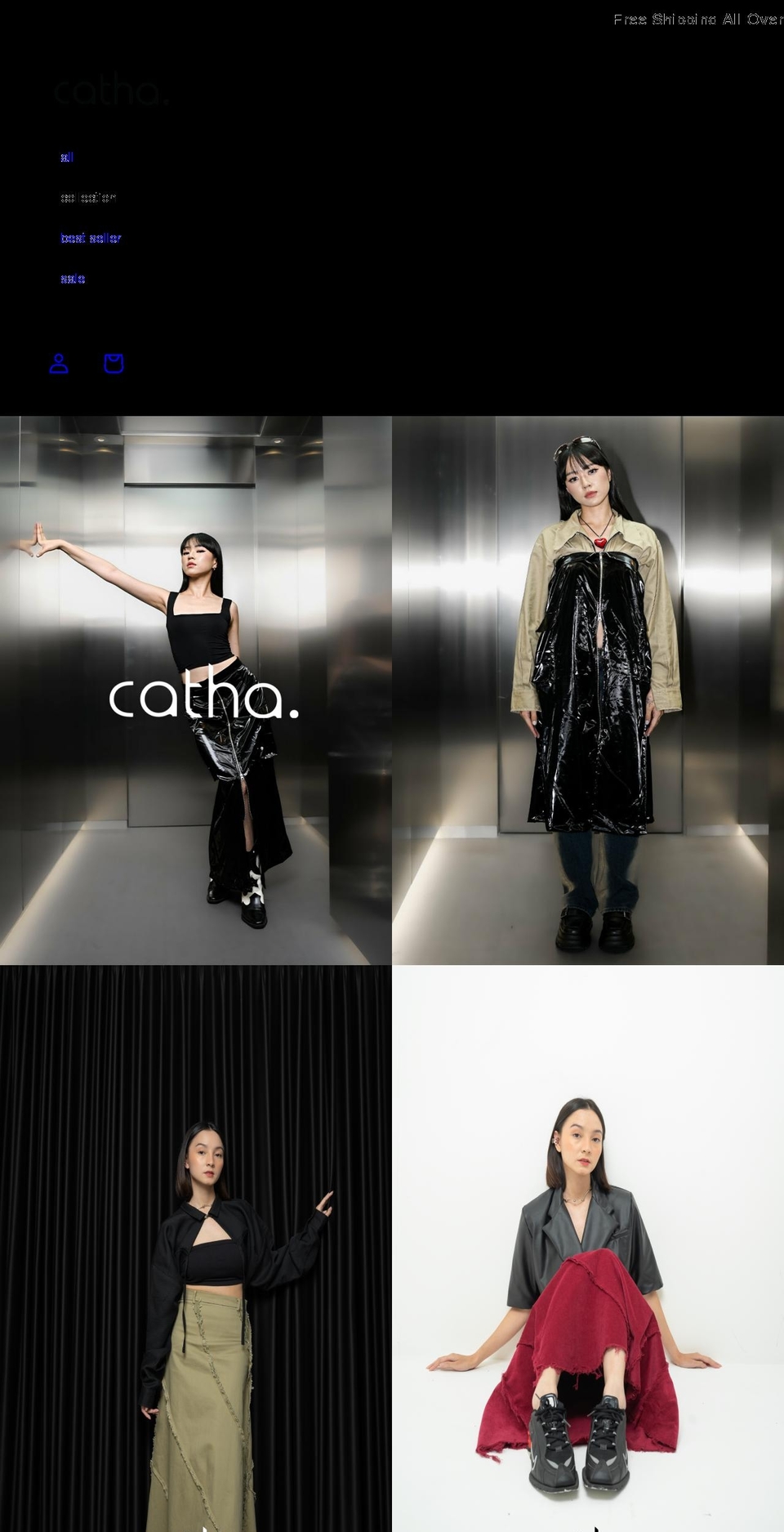View the shopping cart
This screenshot has width=784, height=1532.
(x=114, y=364)
